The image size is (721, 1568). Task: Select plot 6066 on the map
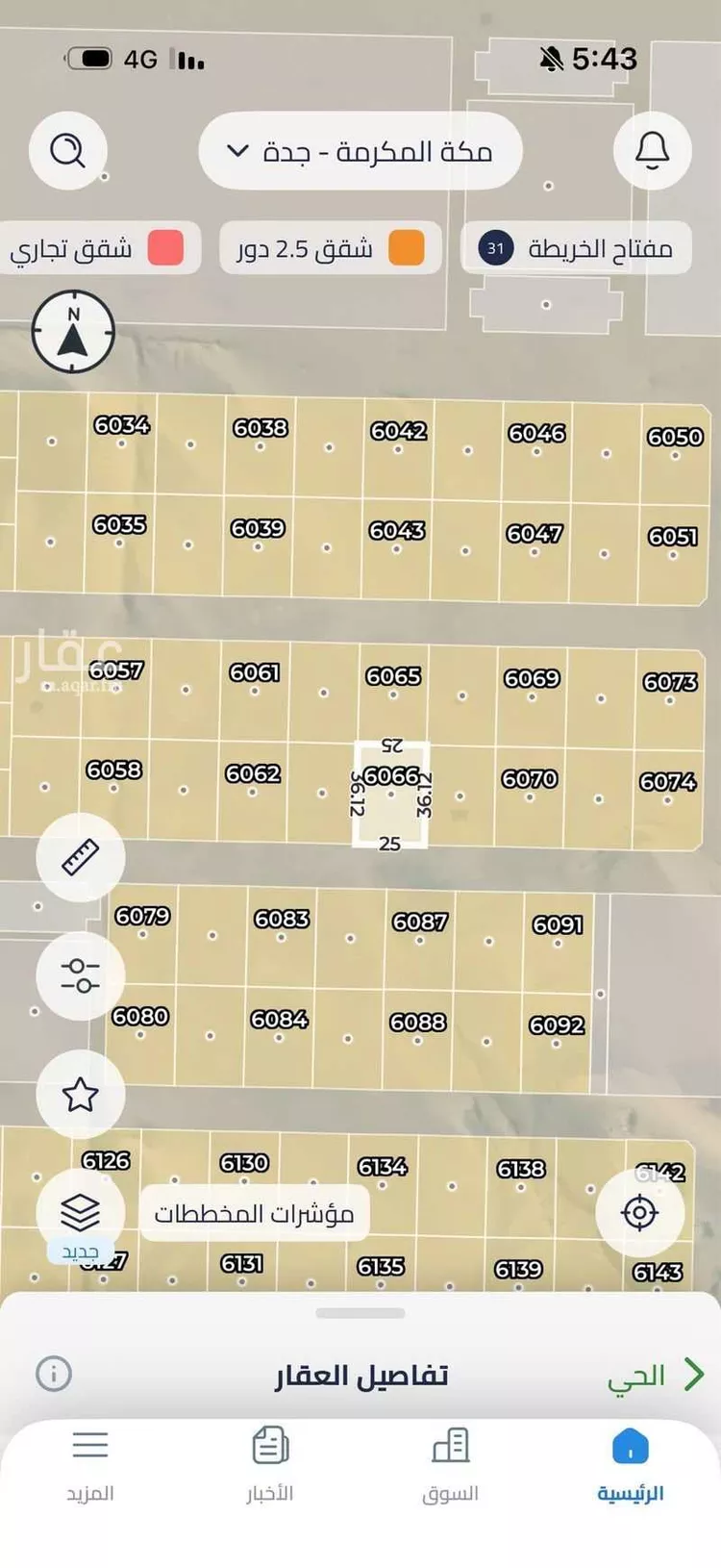pos(389,794)
